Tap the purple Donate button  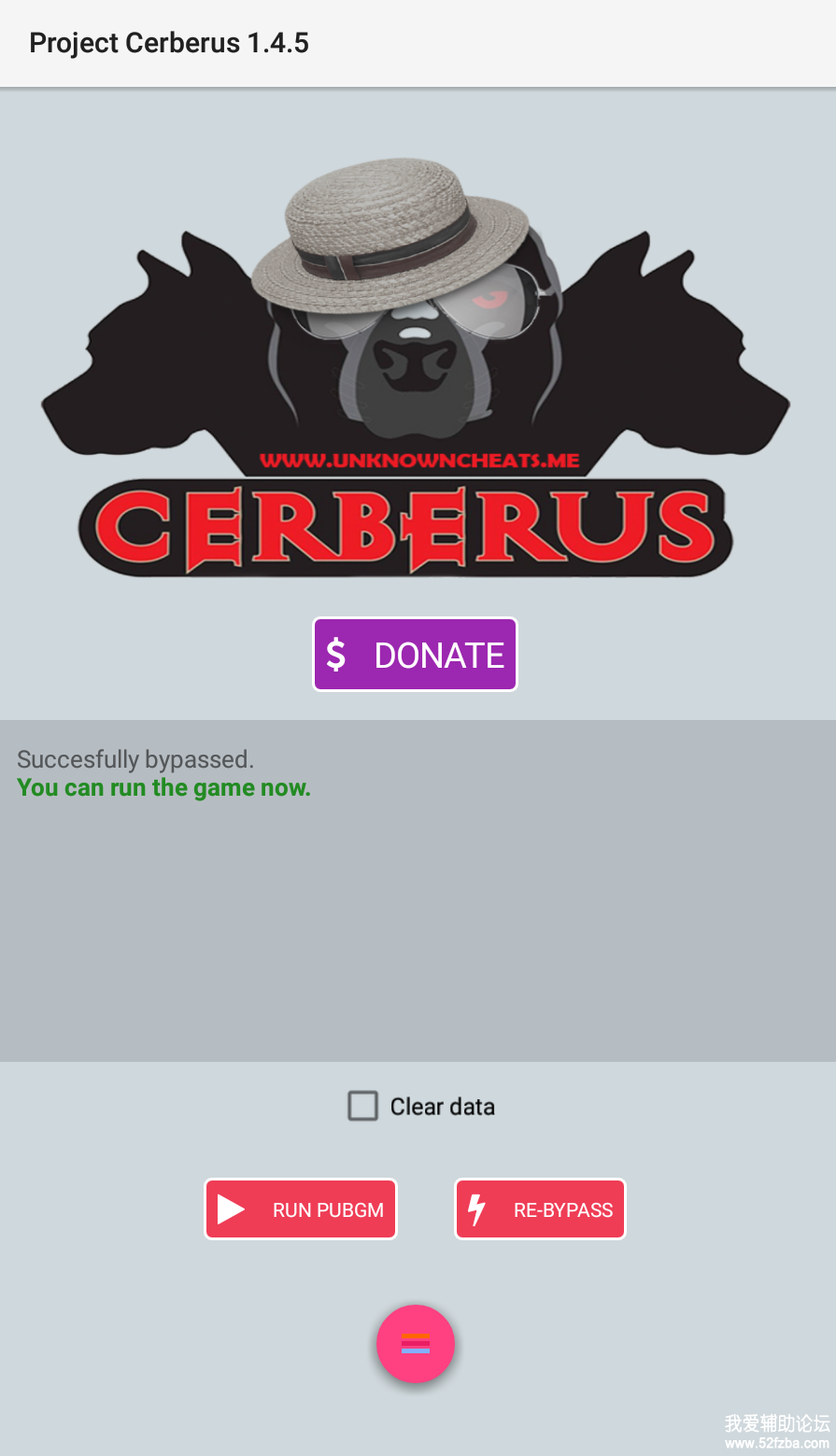pos(415,655)
